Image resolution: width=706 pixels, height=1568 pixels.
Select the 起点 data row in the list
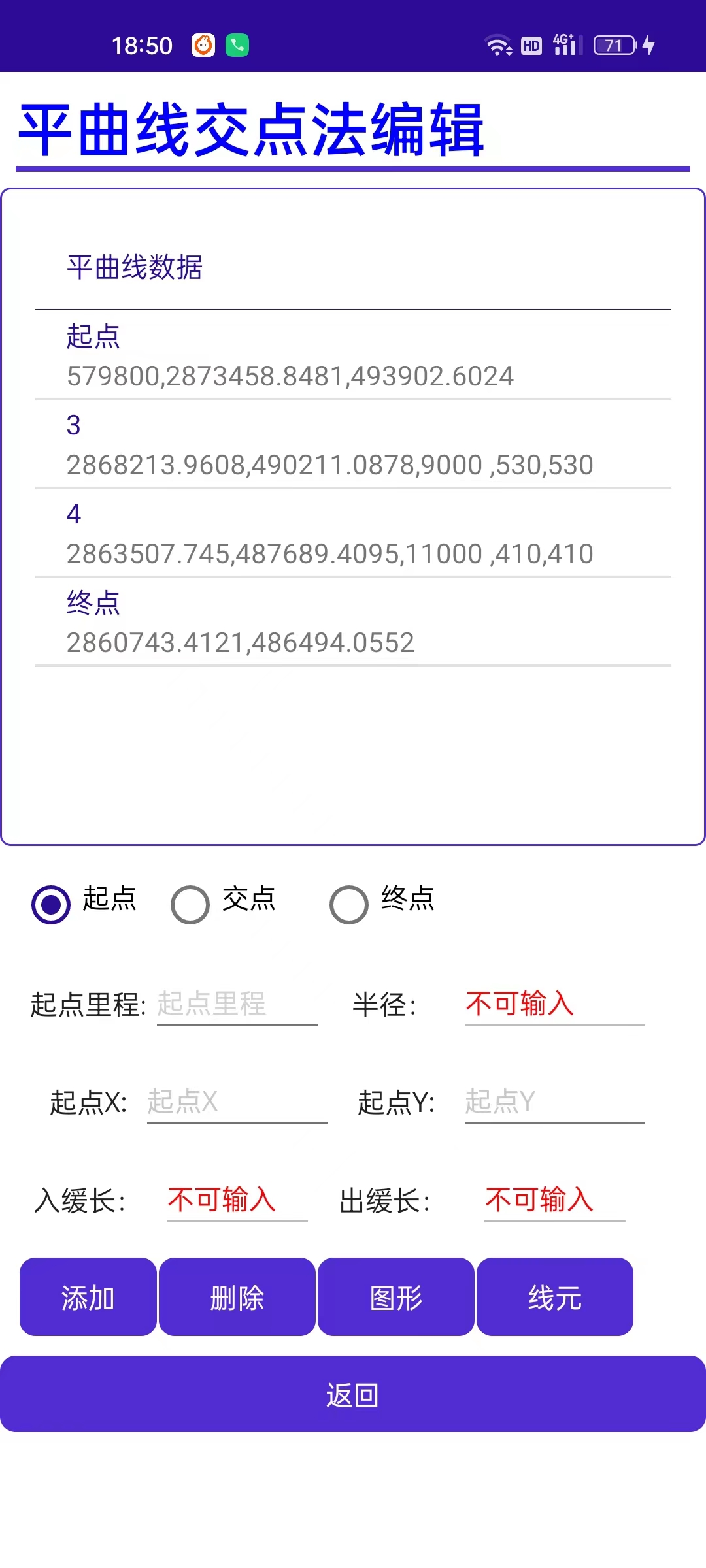(353, 356)
